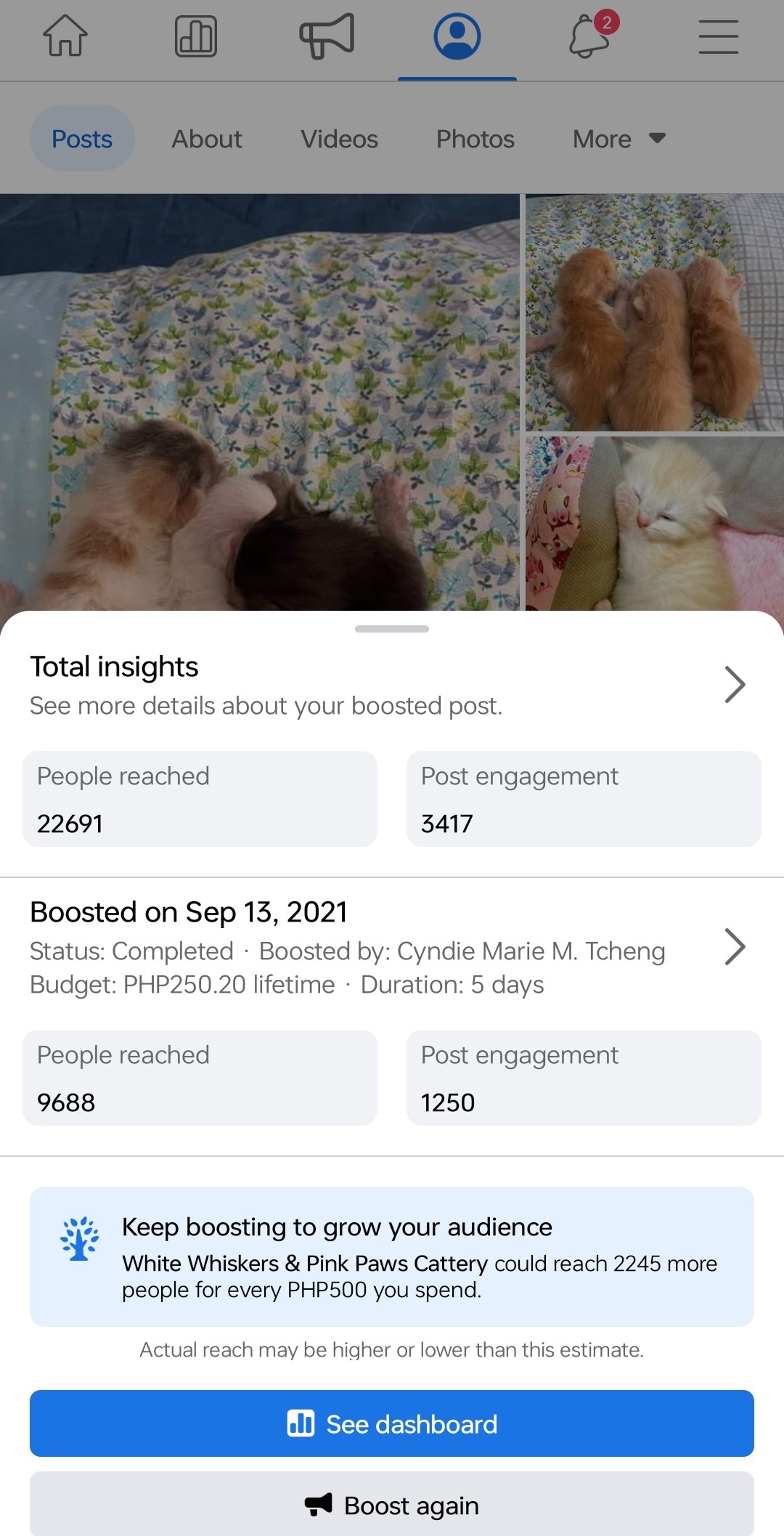The width and height of the screenshot is (784, 1536).
Task: Switch to the Photos tab
Action: (x=475, y=139)
